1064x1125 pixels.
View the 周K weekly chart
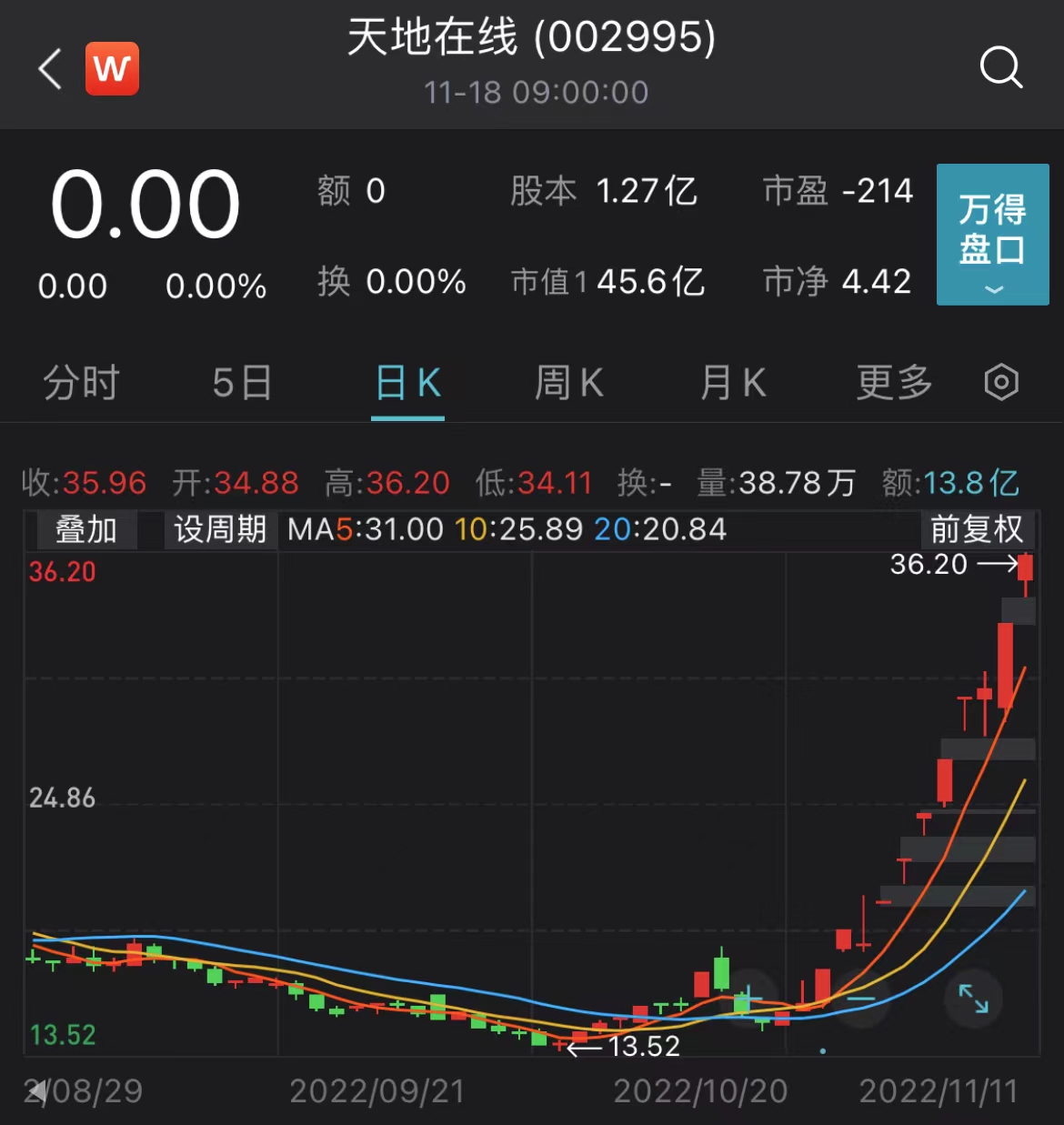[568, 383]
